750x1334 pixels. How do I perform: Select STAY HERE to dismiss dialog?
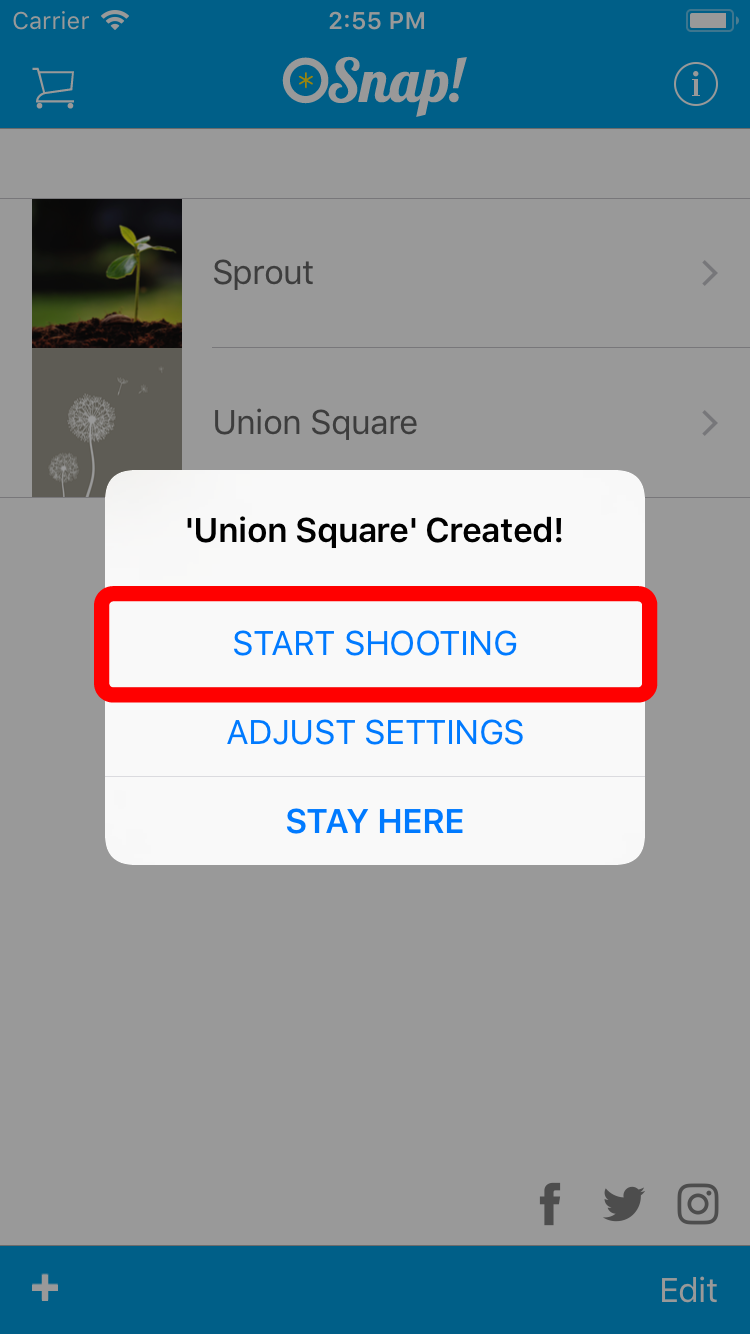click(x=375, y=821)
